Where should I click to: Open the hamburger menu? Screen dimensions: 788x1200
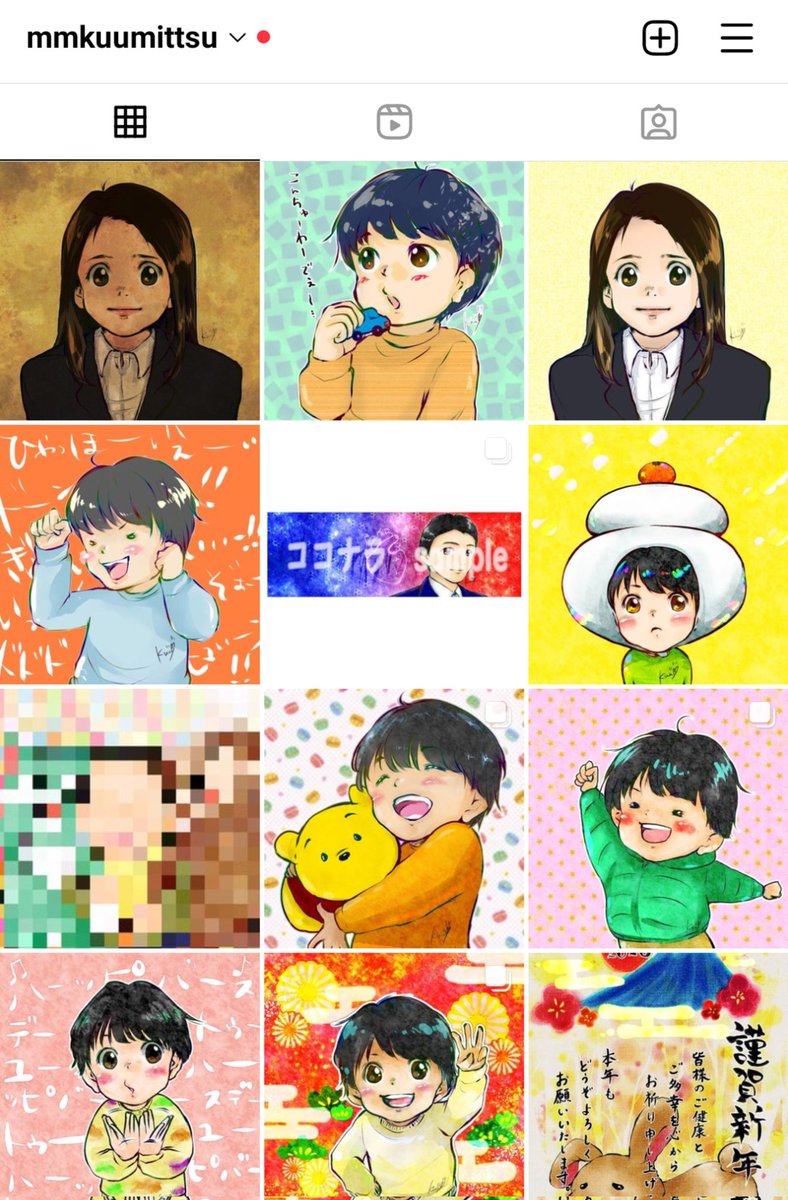tap(736, 38)
